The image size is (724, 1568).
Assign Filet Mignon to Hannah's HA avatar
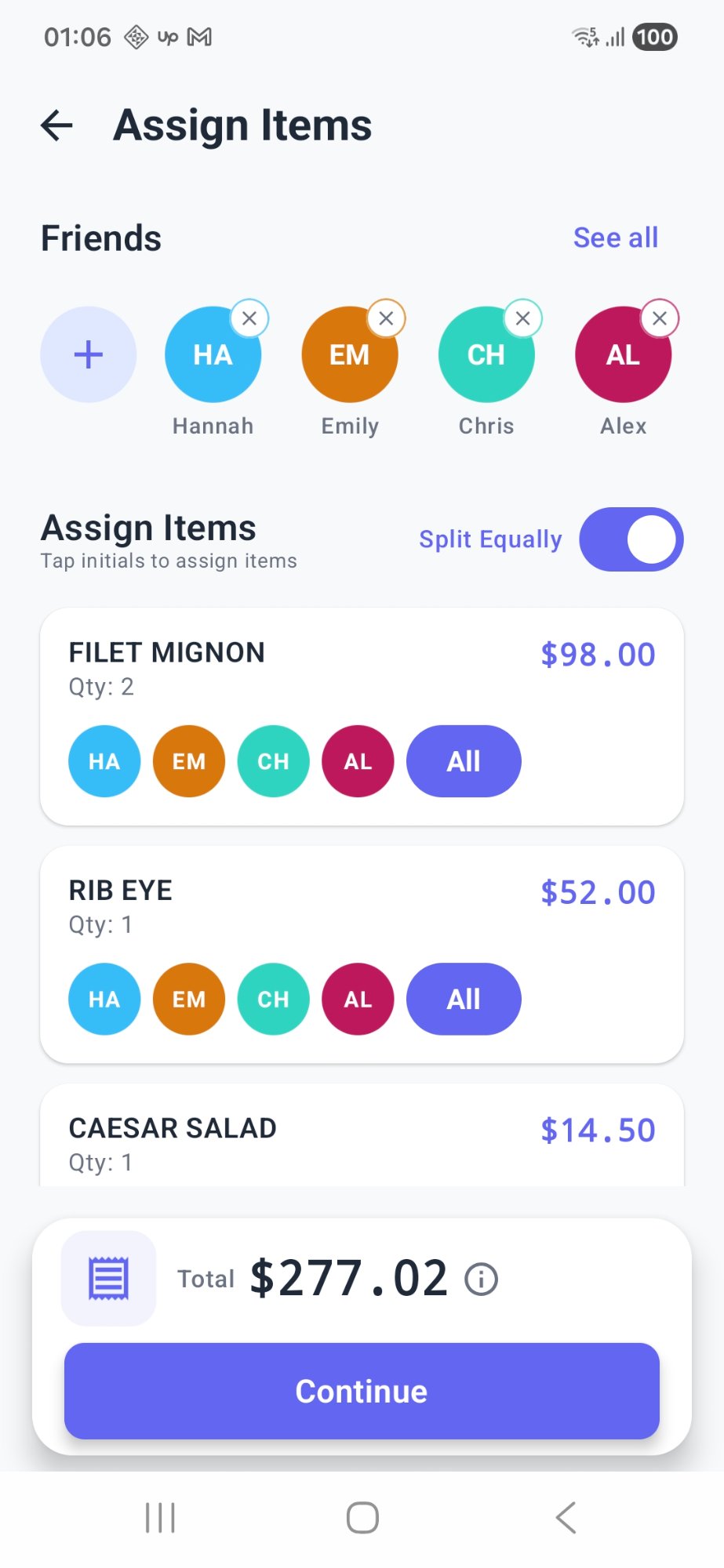104,760
